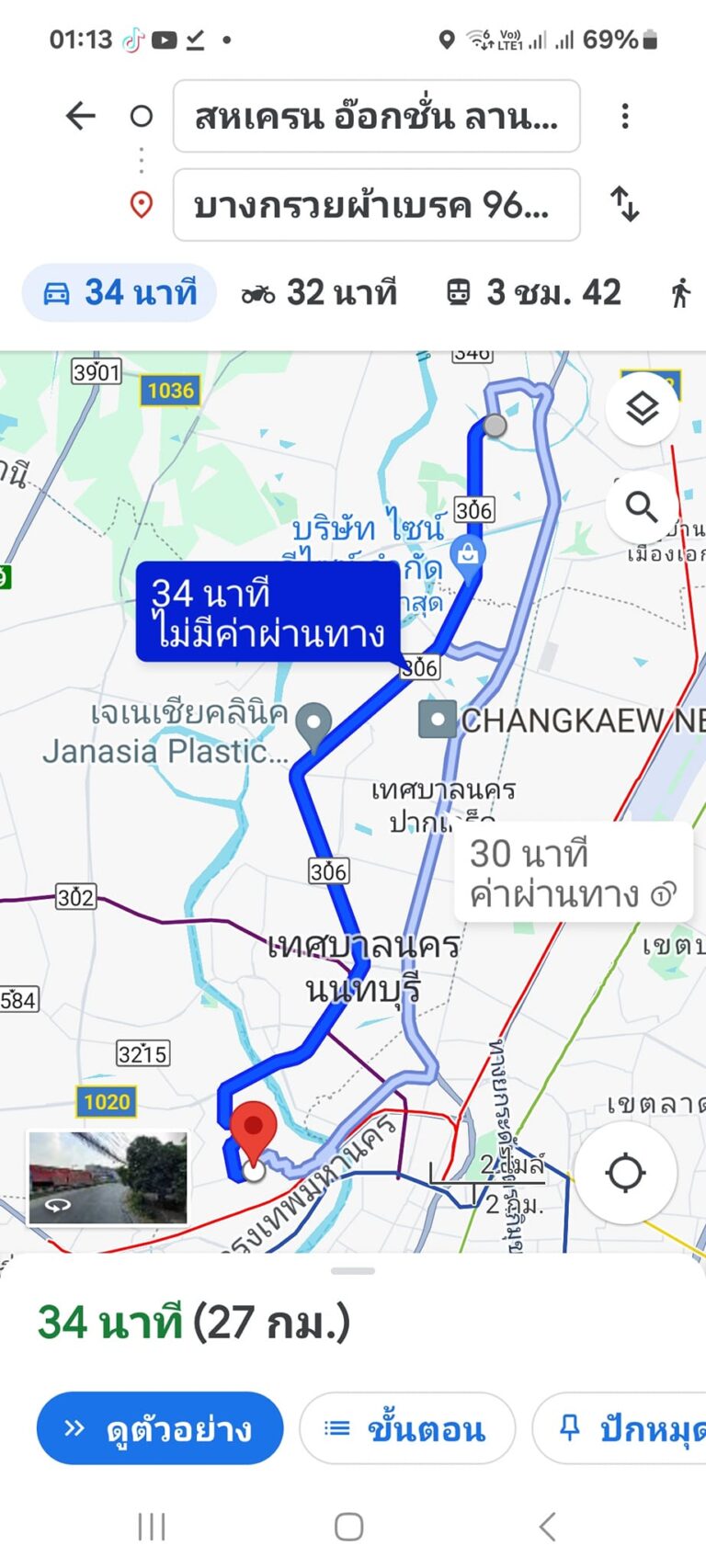Switch to motorcycle tab 32 นาที
Image resolution: width=706 pixels, height=1568 pixels.
point(319,293)
